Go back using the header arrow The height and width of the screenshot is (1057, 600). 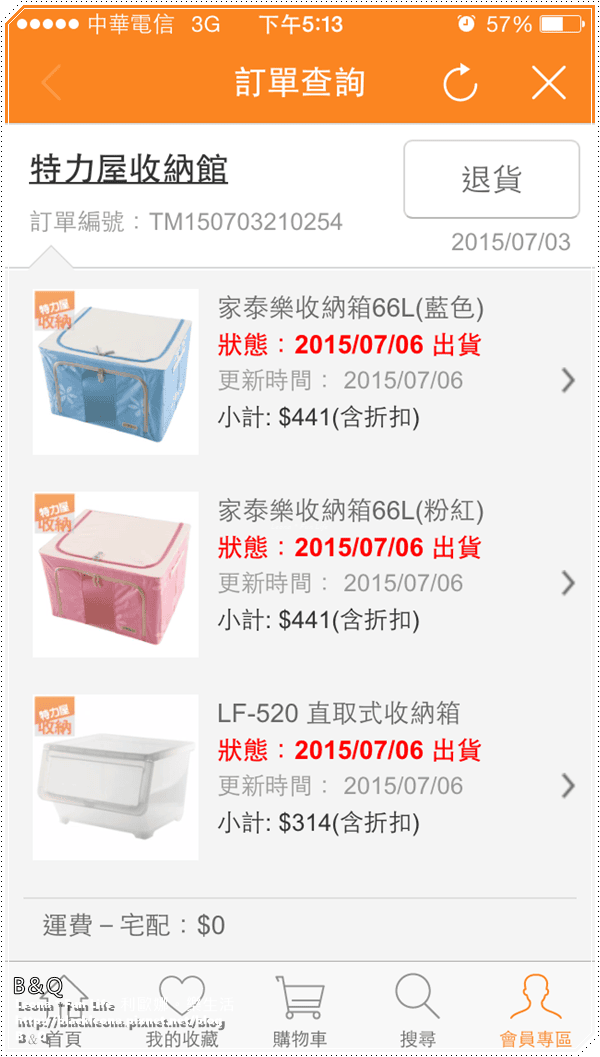52,84
